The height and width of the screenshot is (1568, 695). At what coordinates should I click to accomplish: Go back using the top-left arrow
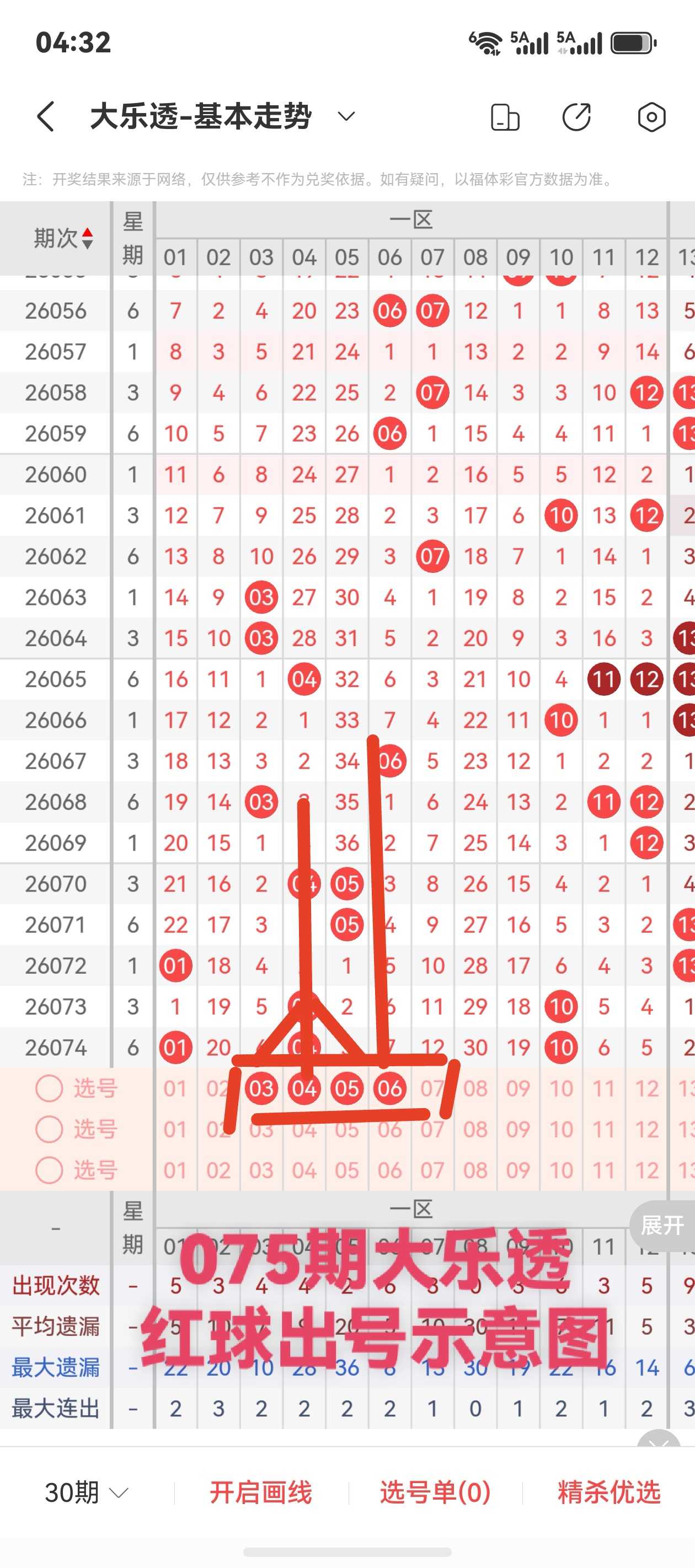46,116
